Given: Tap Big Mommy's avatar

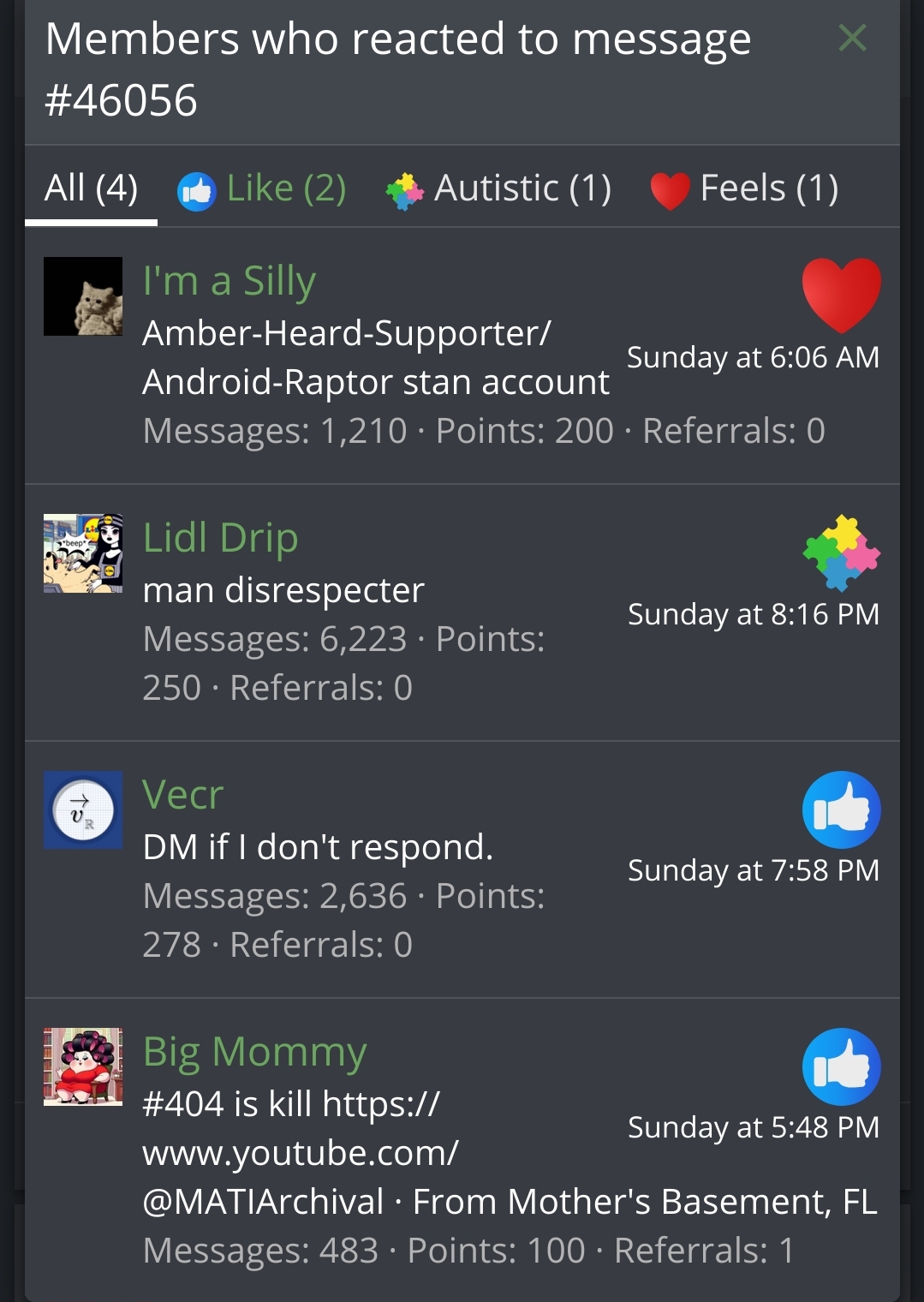Looking at the screenshot, I should pos(83,1067).
